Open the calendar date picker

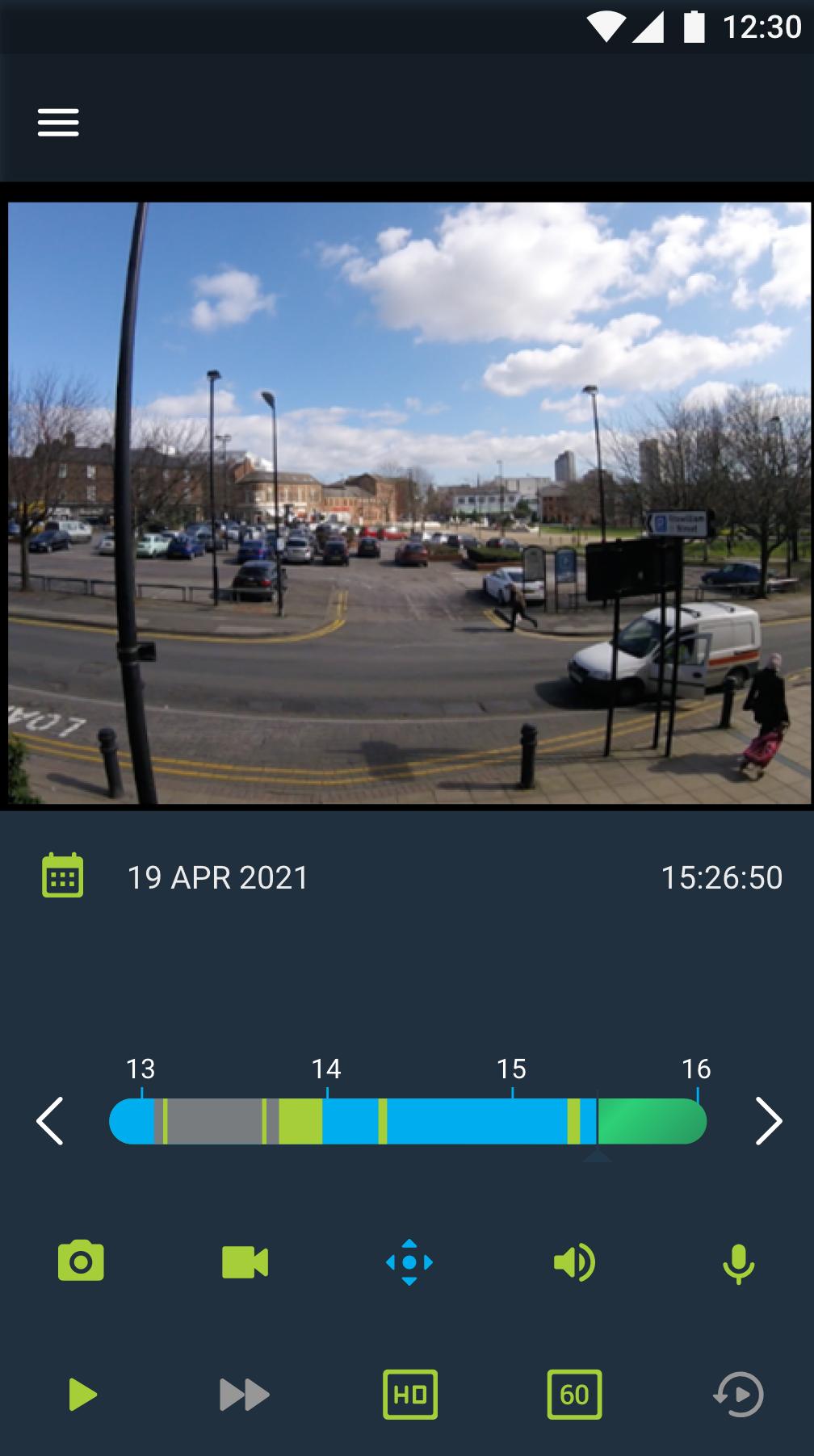pos(63,876)
